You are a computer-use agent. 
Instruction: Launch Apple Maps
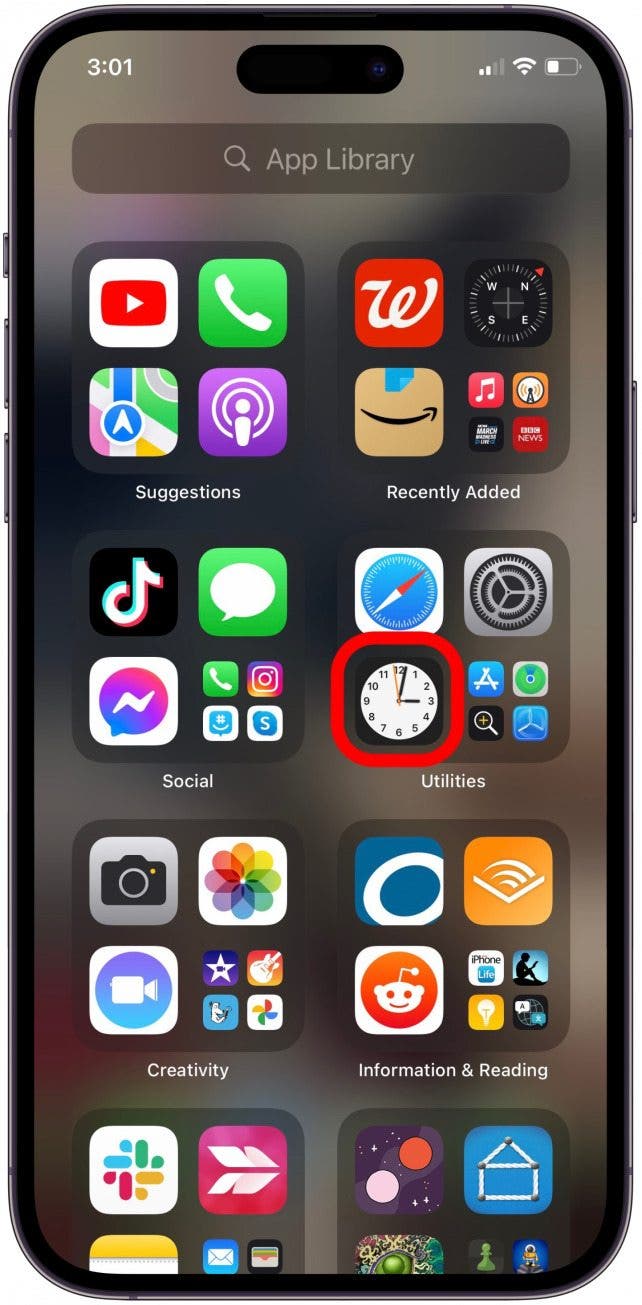[x=133, y=412]
